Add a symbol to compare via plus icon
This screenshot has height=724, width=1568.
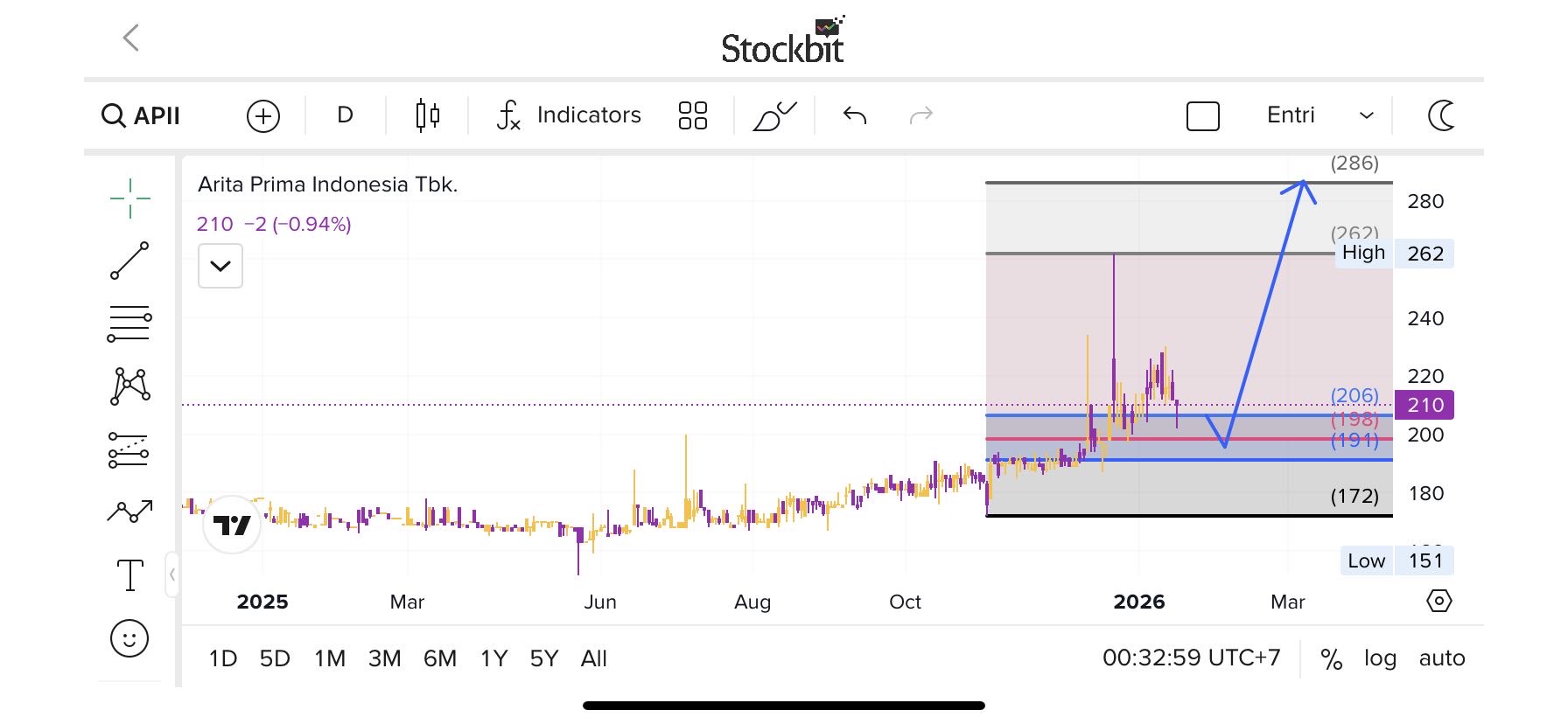[263, 115]
